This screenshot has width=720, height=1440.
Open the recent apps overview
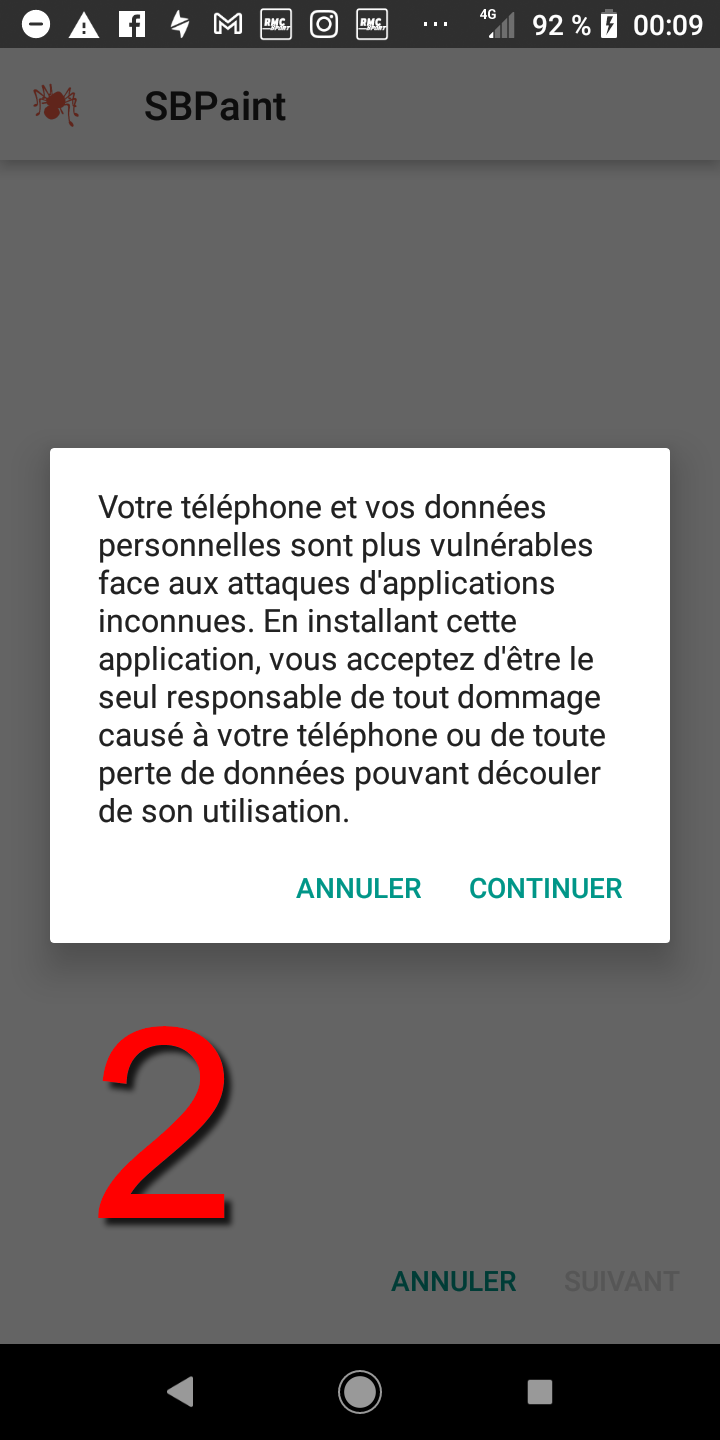click(540, 1392)
